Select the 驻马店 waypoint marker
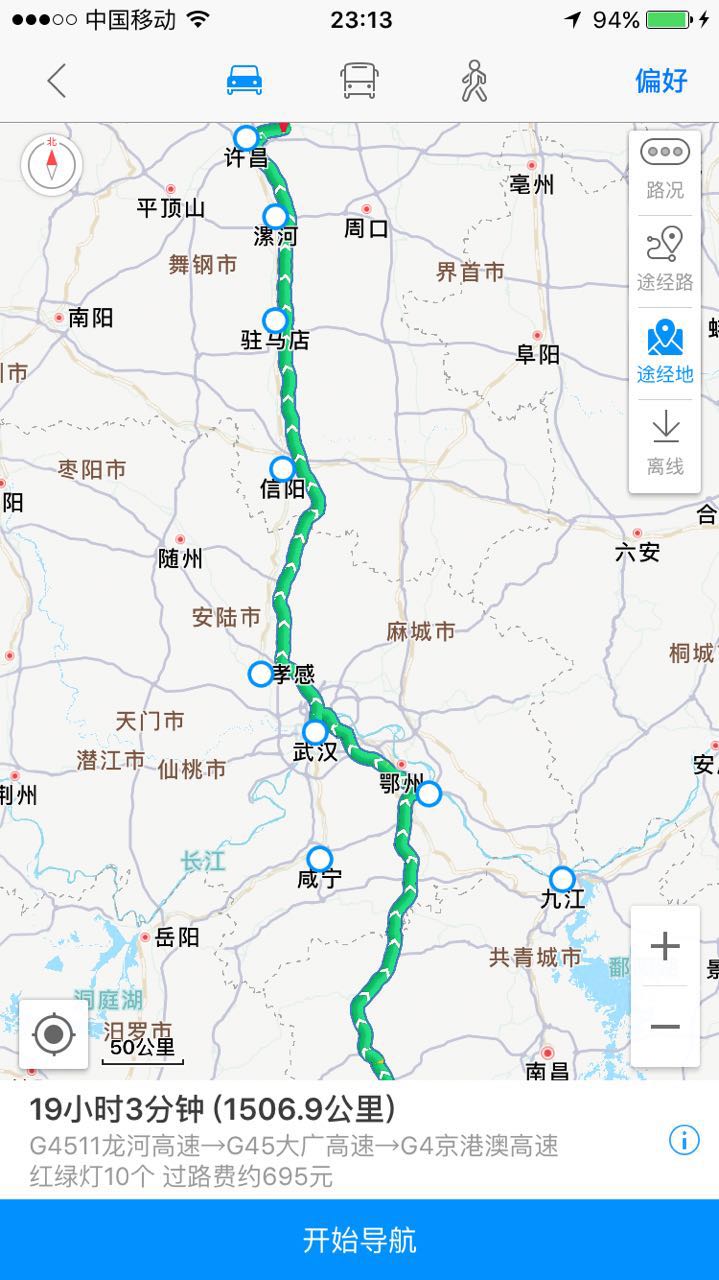Image resolution: width=719 pixels, height=1280 pixels. click(x=275, y=320)
